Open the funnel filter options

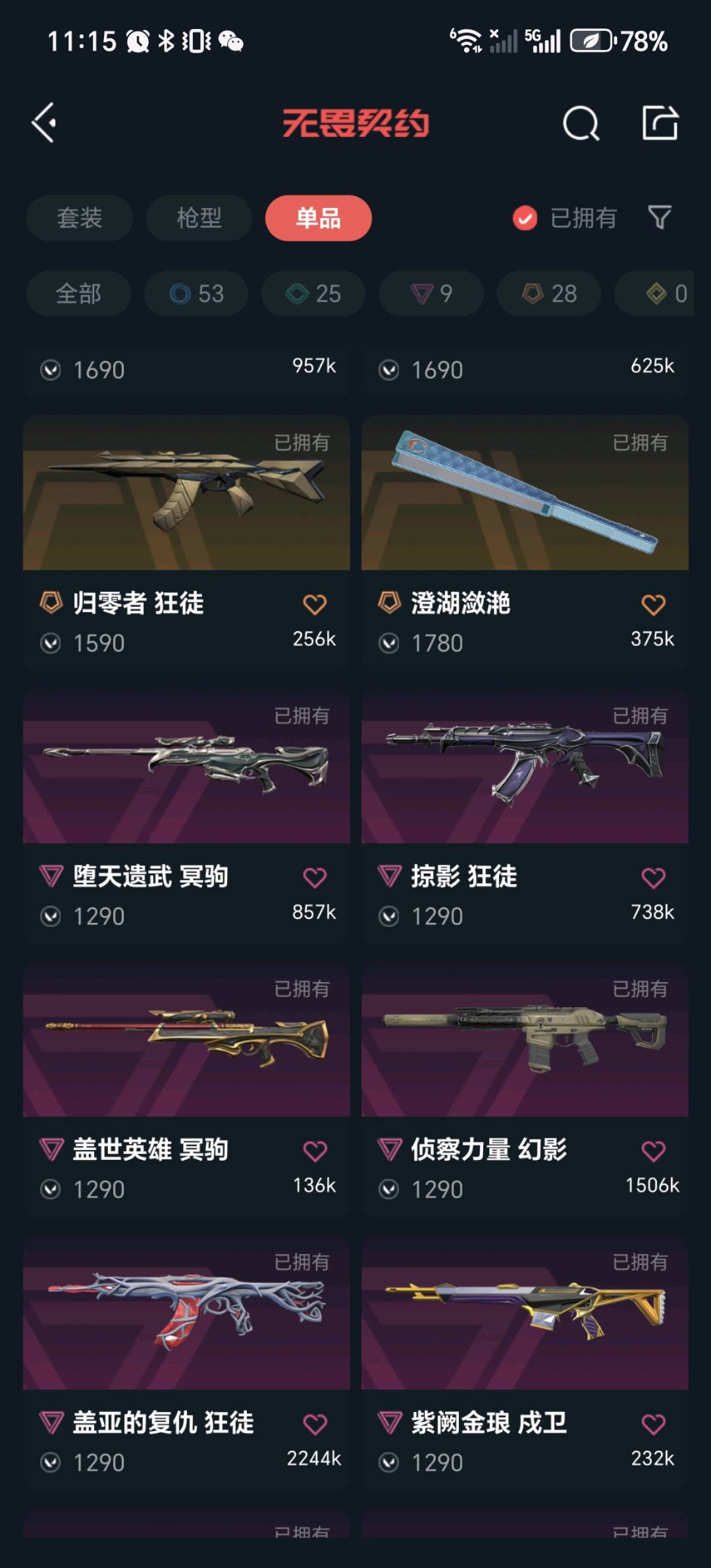[660, 217]
